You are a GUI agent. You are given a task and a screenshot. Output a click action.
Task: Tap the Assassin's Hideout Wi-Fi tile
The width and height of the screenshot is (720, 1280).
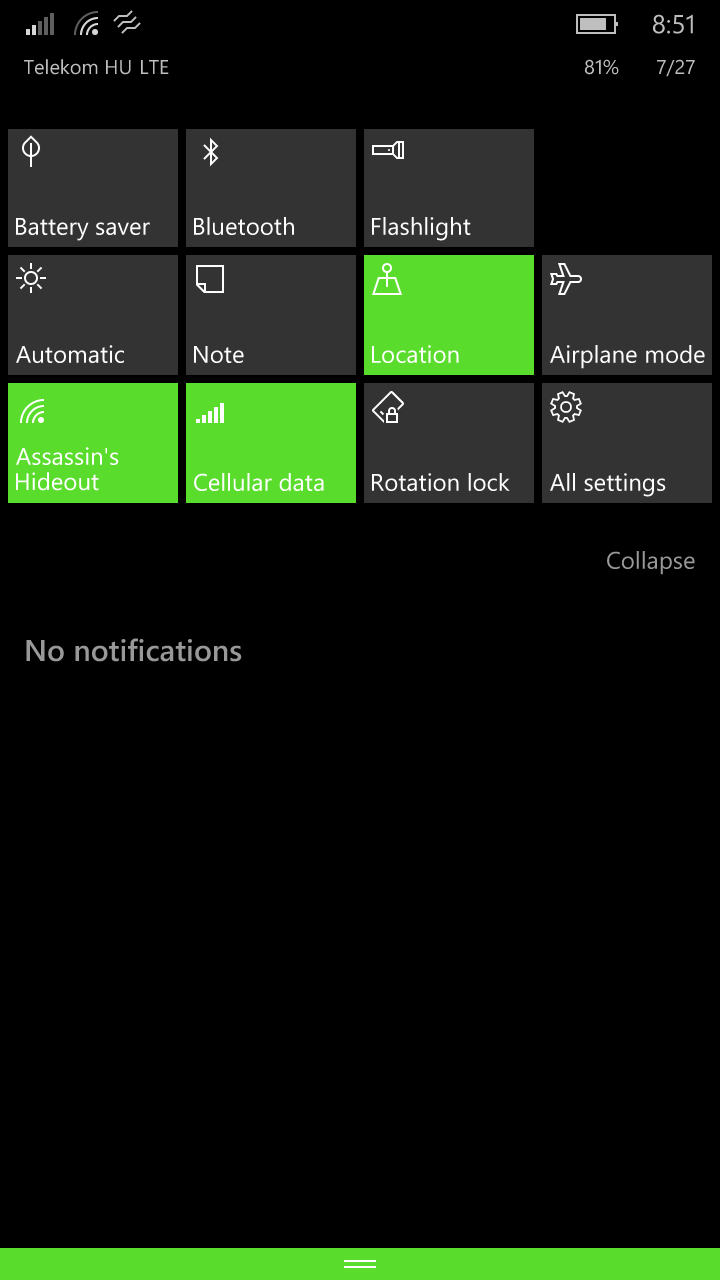[x=93, y=443]
